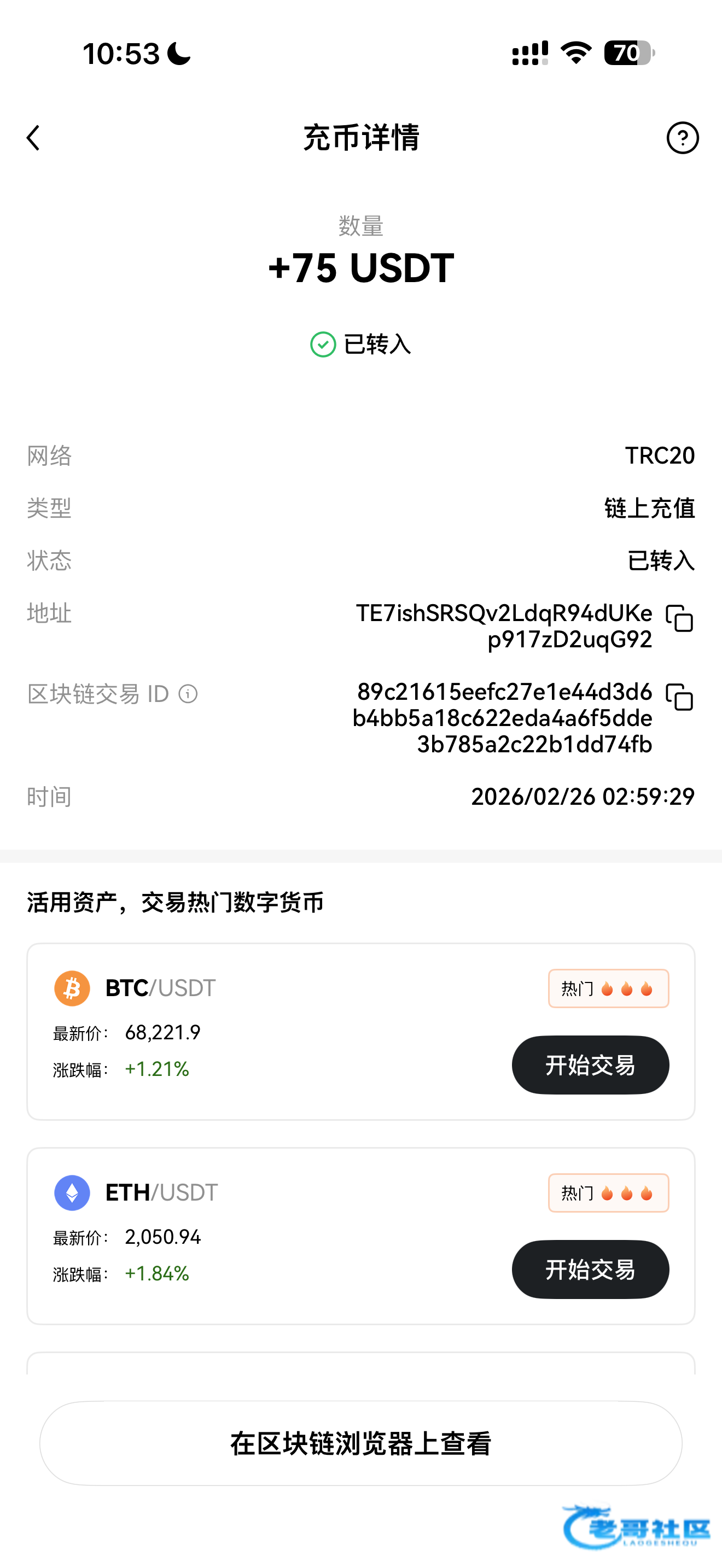Screen dimensions: 722x1568
Task: Copy the blockchain transaction ID
Action: click(x=679, y=697)
